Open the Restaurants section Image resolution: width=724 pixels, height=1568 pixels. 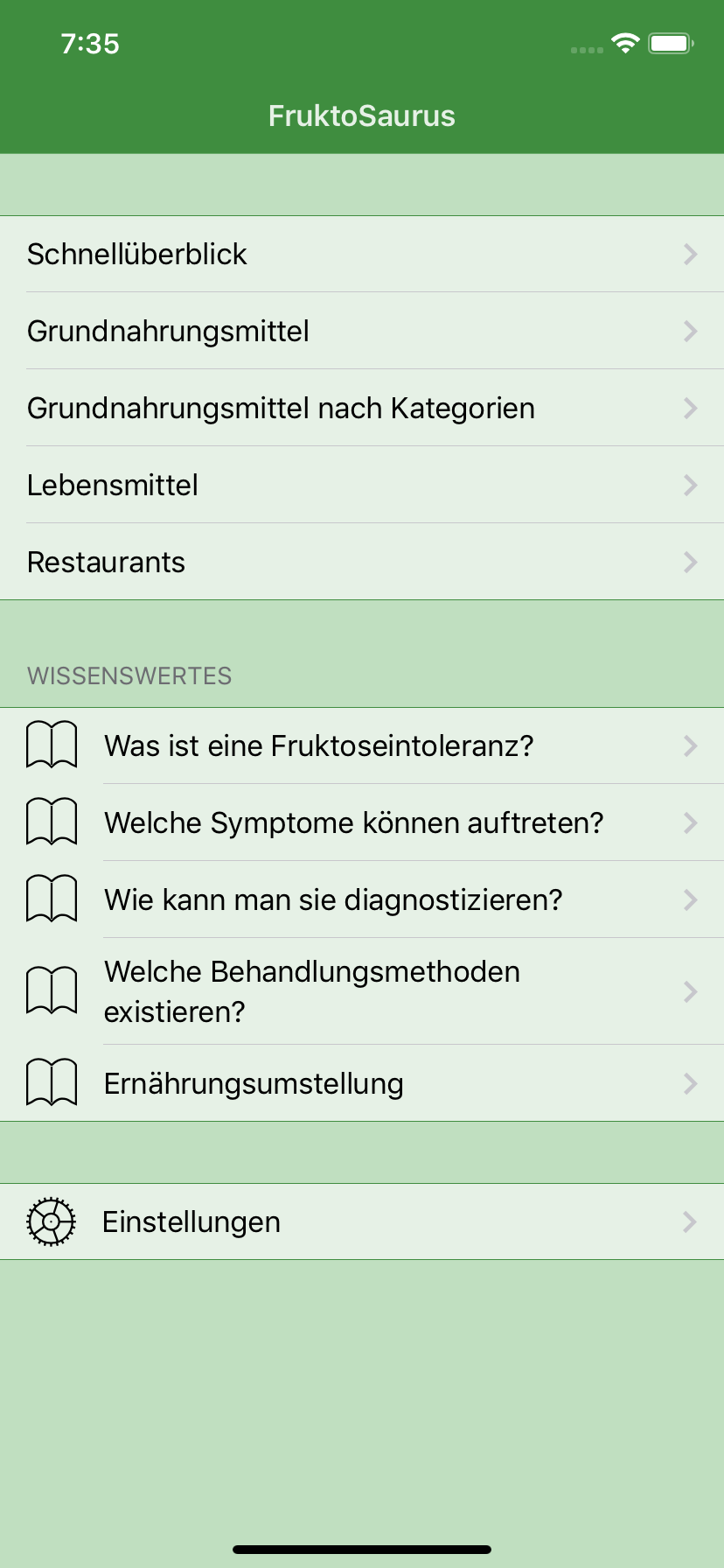[x=362, y=563]
